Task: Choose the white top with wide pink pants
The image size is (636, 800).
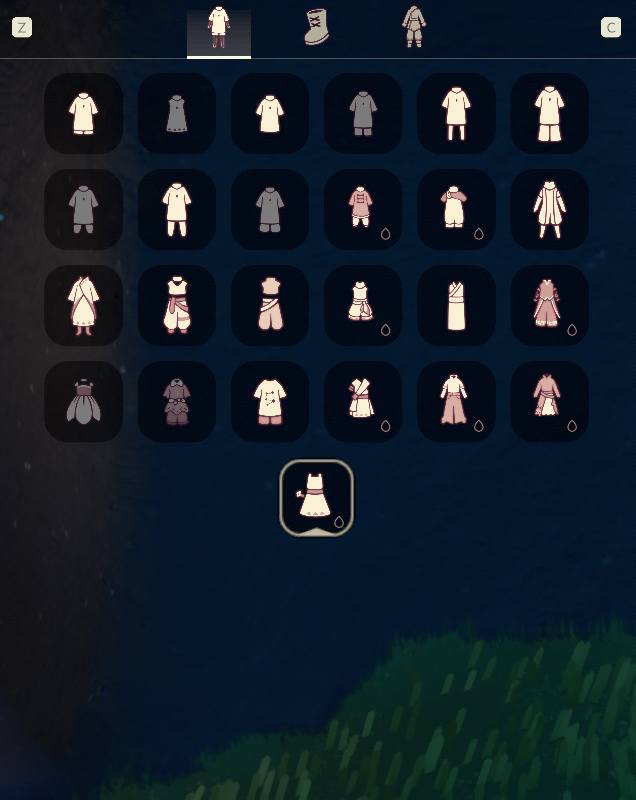Action: tap(456, 402)
